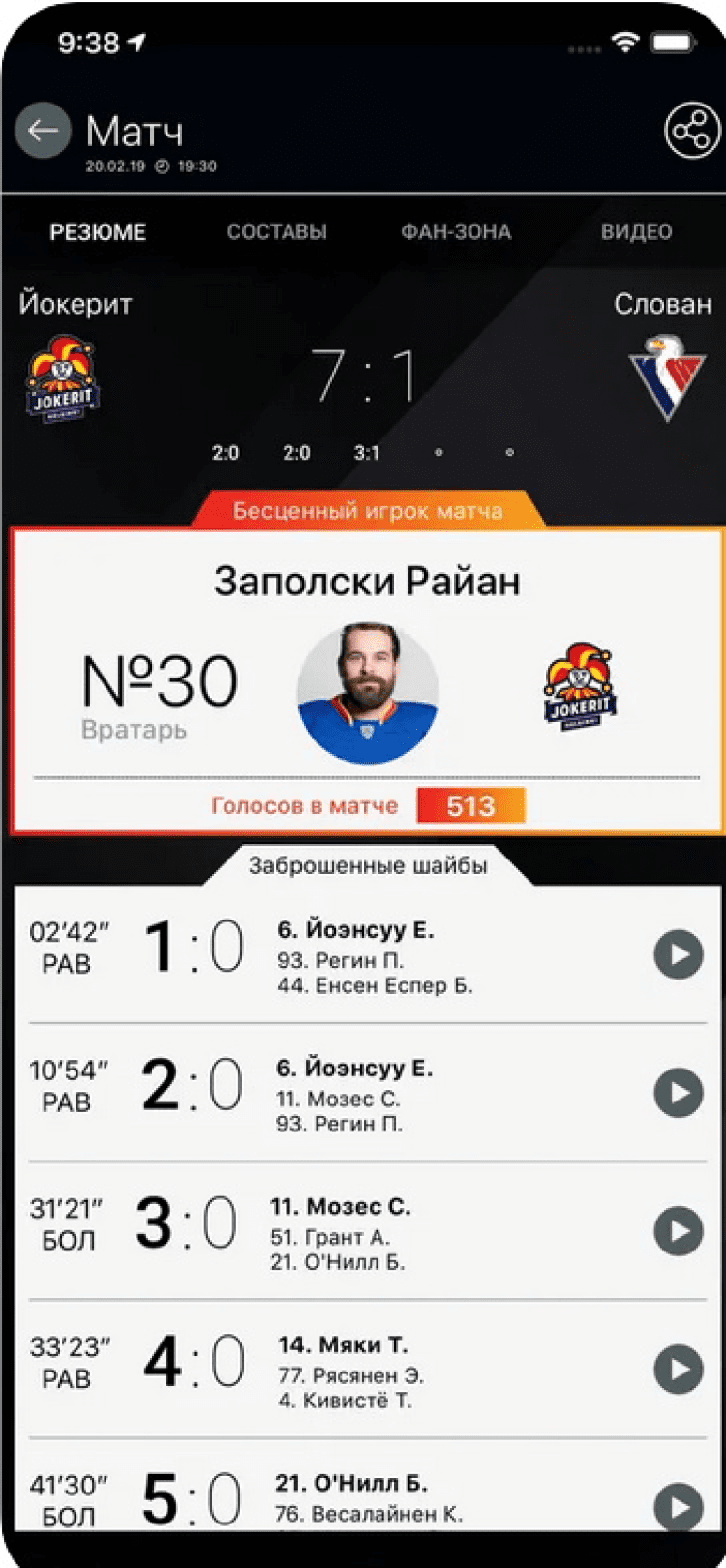Switch to the СОСТАВЫ tab

[x=277, y=232]
